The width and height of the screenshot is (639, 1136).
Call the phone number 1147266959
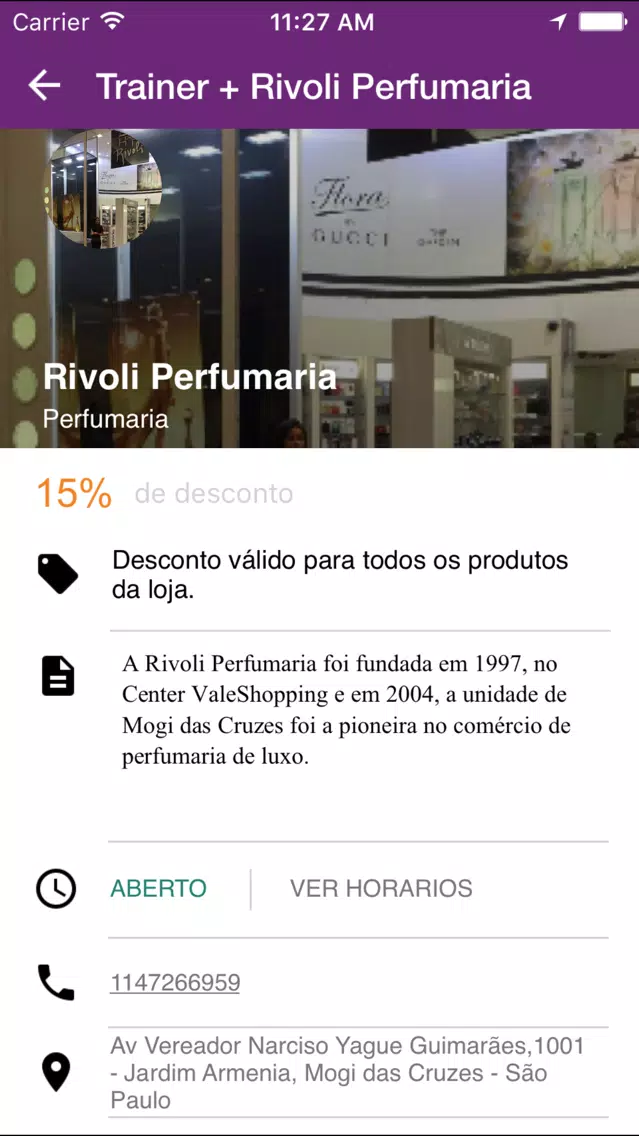(175, 983)
